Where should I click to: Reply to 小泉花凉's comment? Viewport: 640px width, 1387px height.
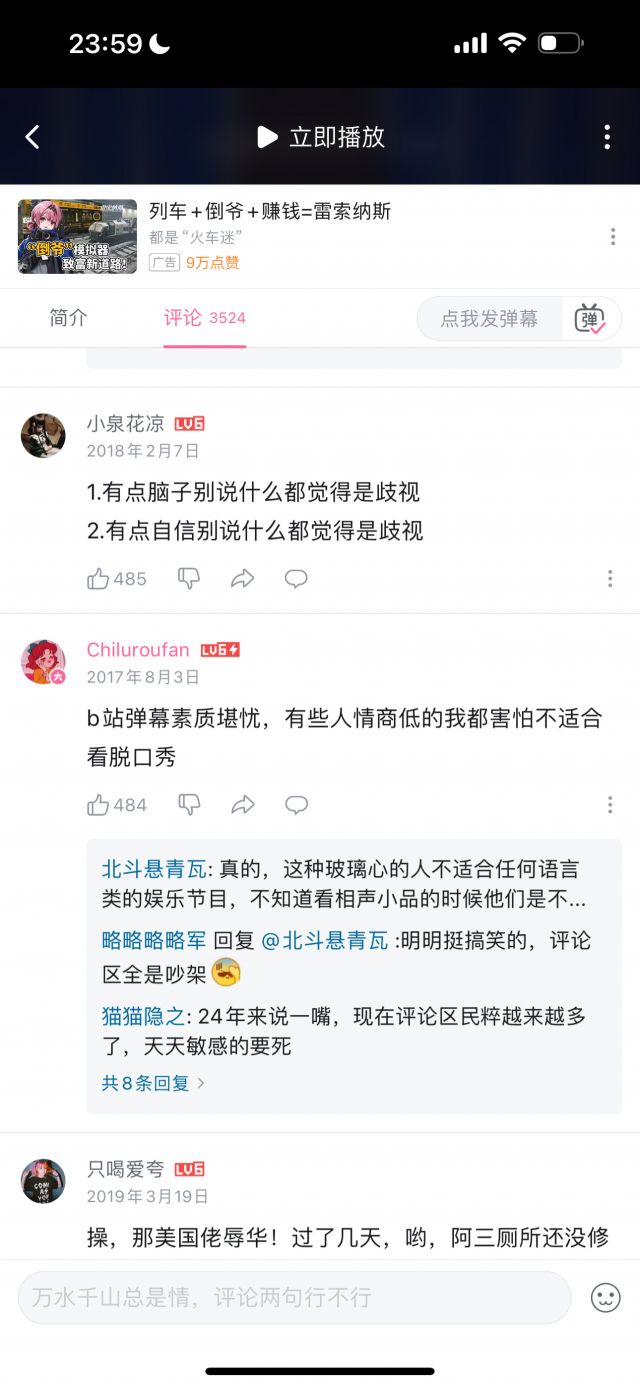tap(296, 578)
